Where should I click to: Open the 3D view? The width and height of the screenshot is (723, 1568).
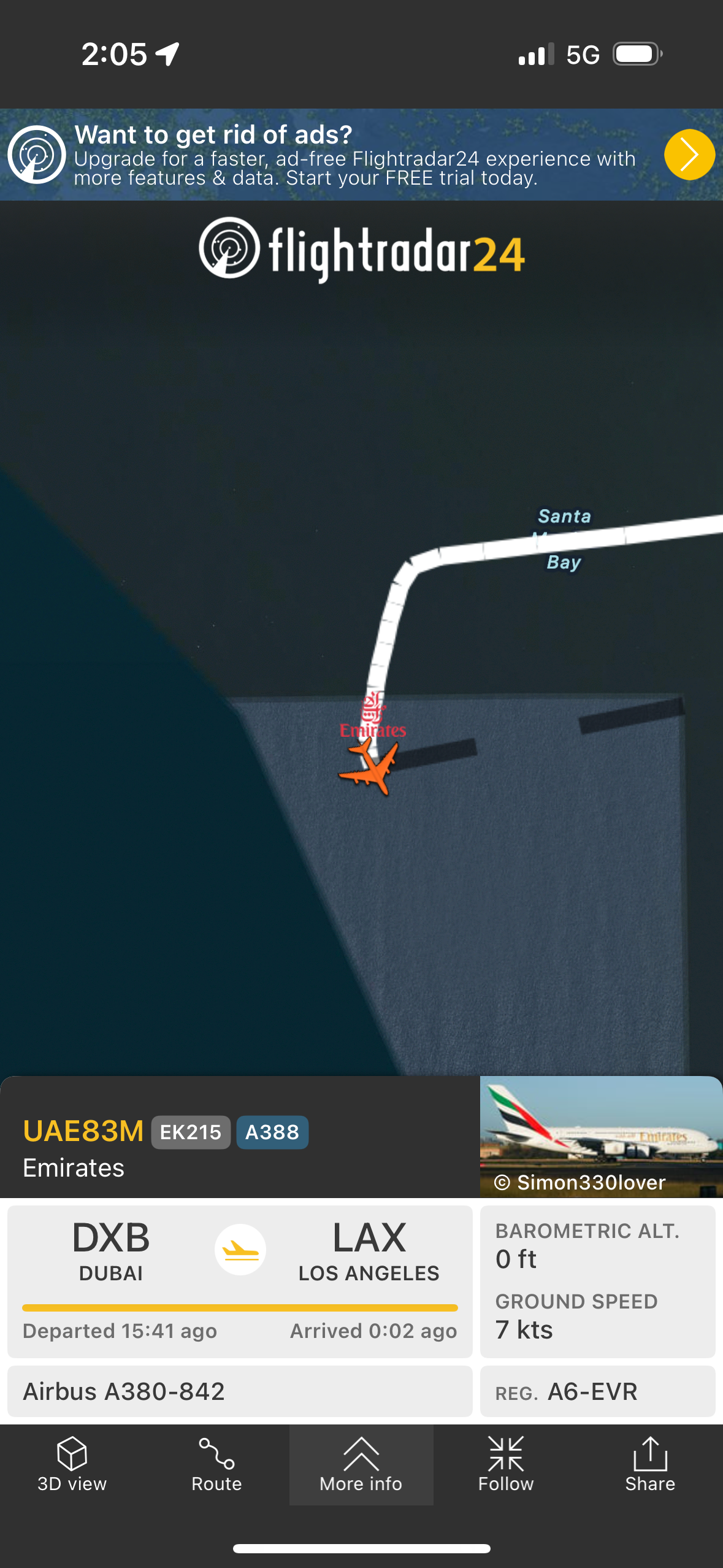pyautogui.click(x=72, y=1464)
